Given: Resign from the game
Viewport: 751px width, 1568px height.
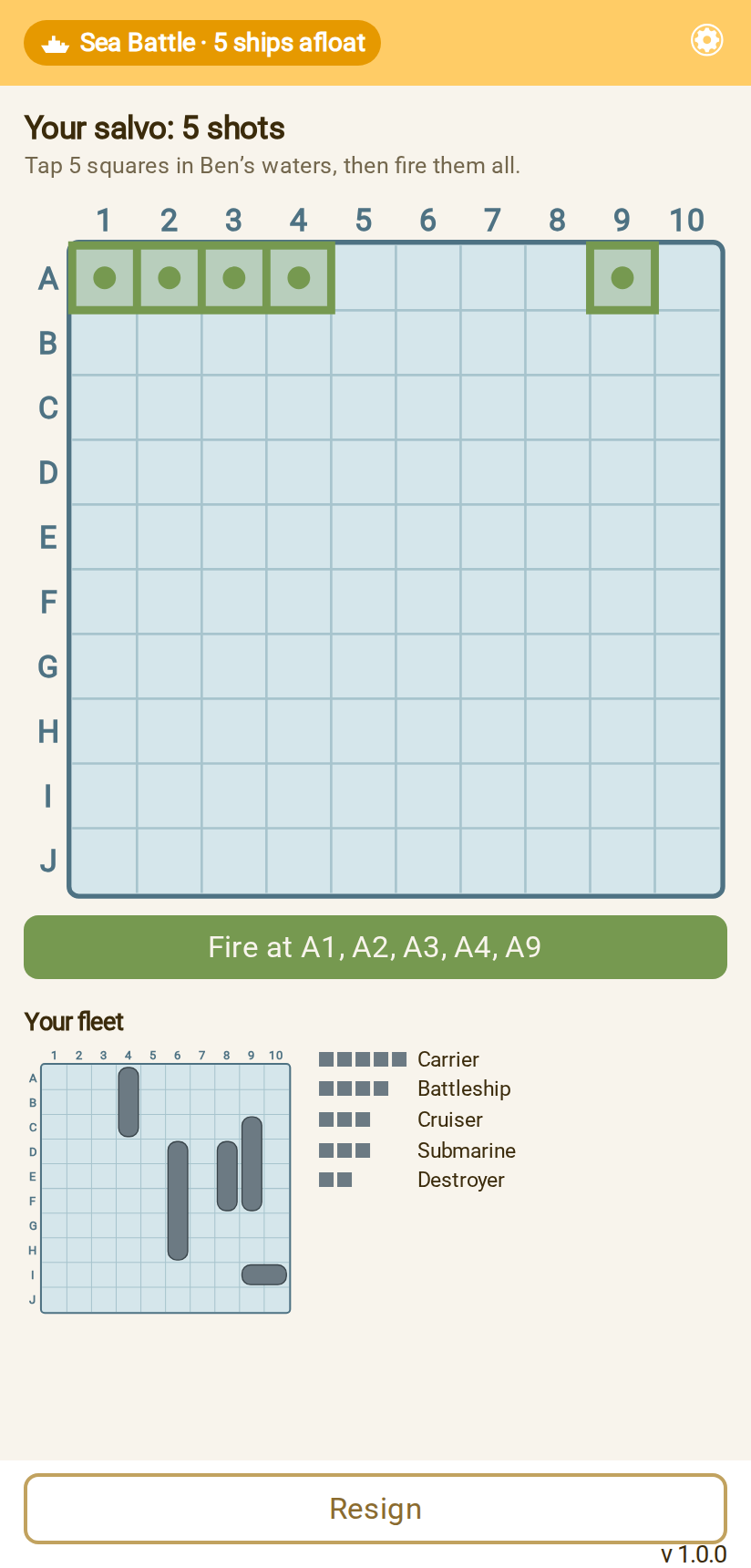Looking at the screenshot, I should 375,1509.
